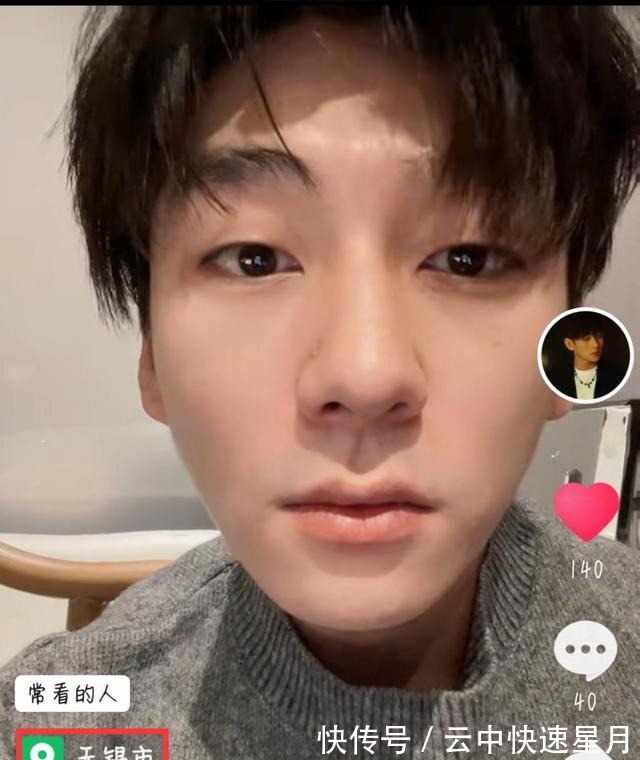
Task: Like this video with the heart
Action: coord(586,510)
